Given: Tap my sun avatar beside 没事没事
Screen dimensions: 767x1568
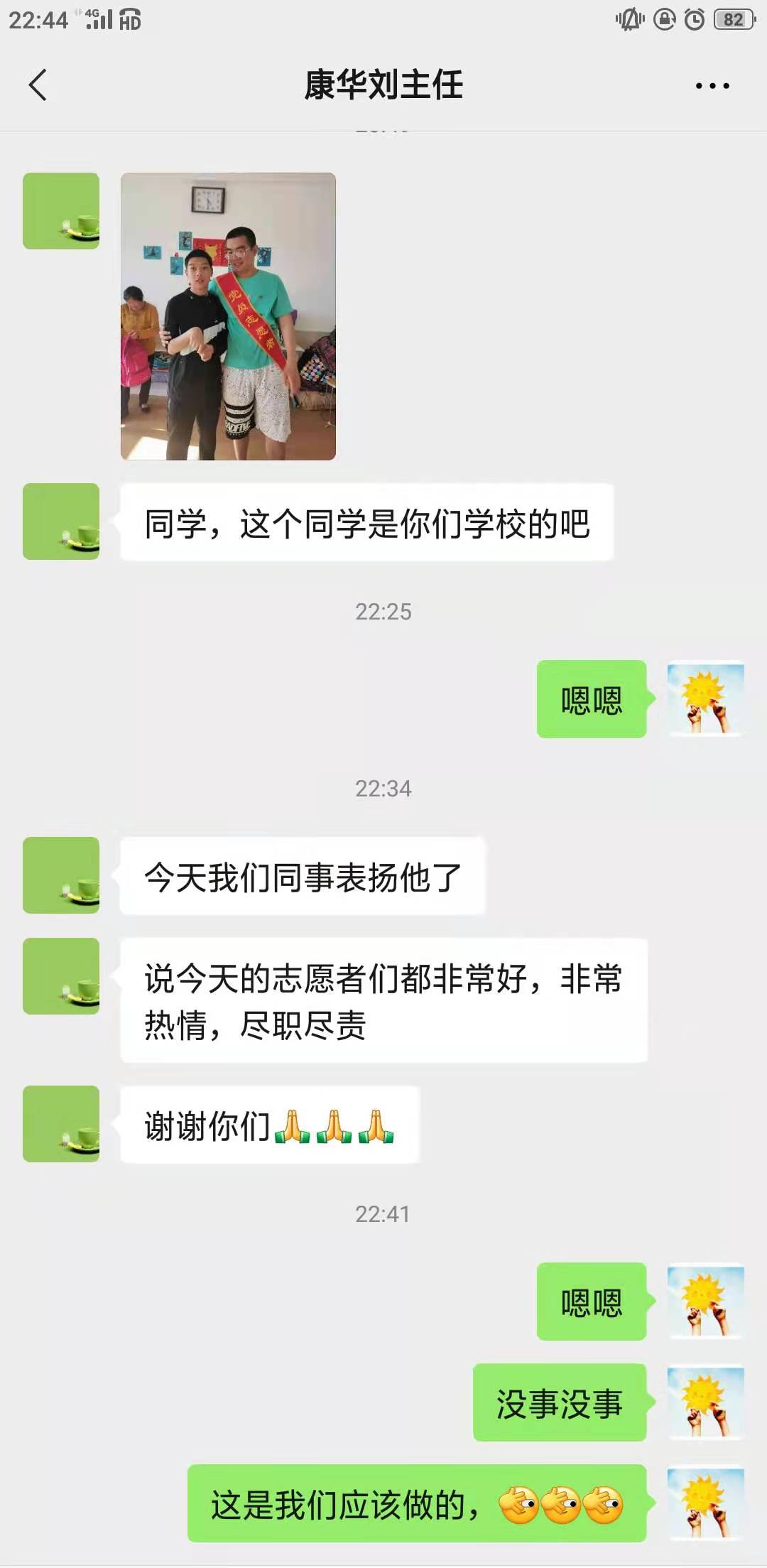Looking at the screenshot, I should point(705,1402).
